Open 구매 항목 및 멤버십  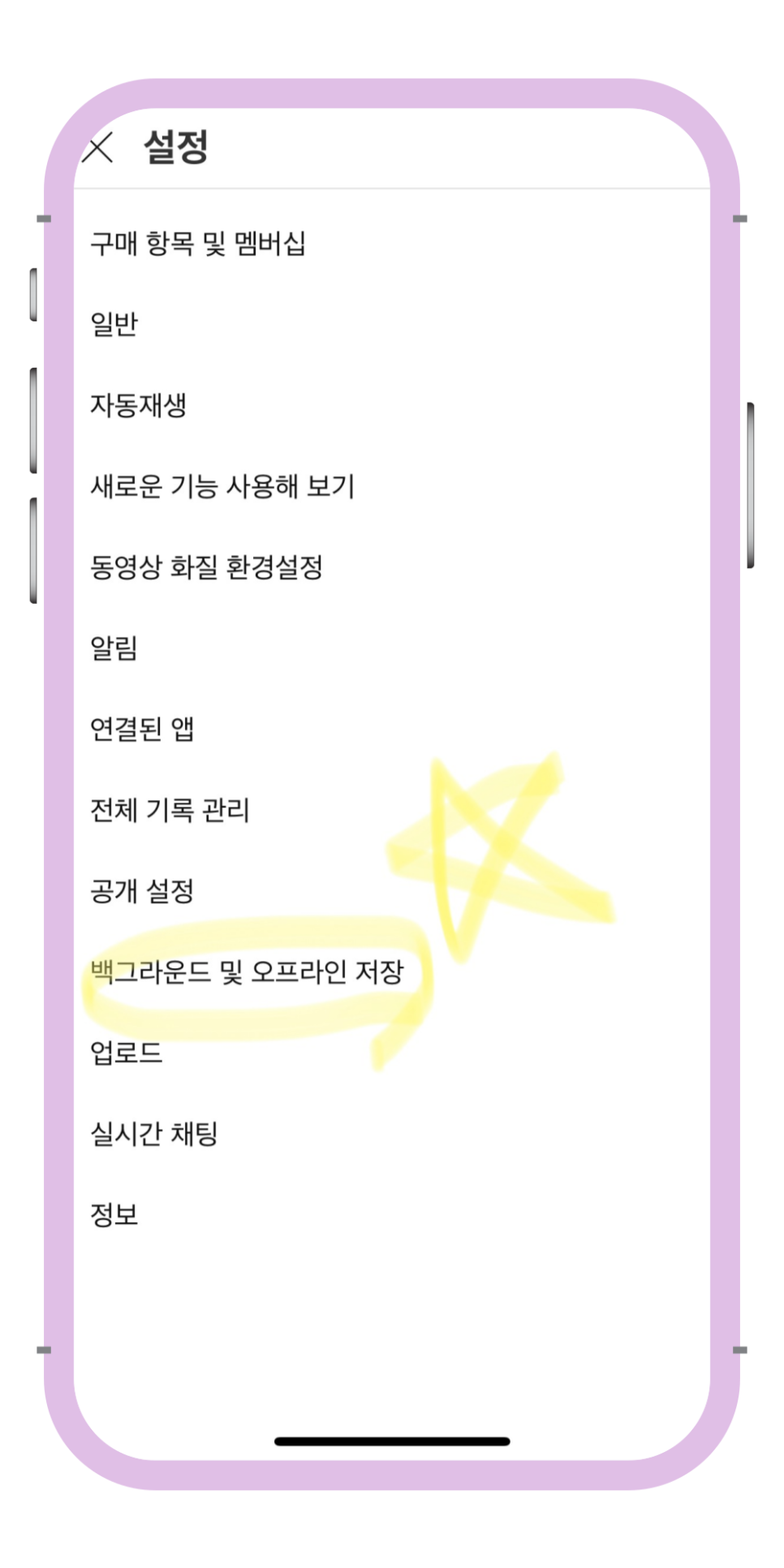click(x=392, y=243)
